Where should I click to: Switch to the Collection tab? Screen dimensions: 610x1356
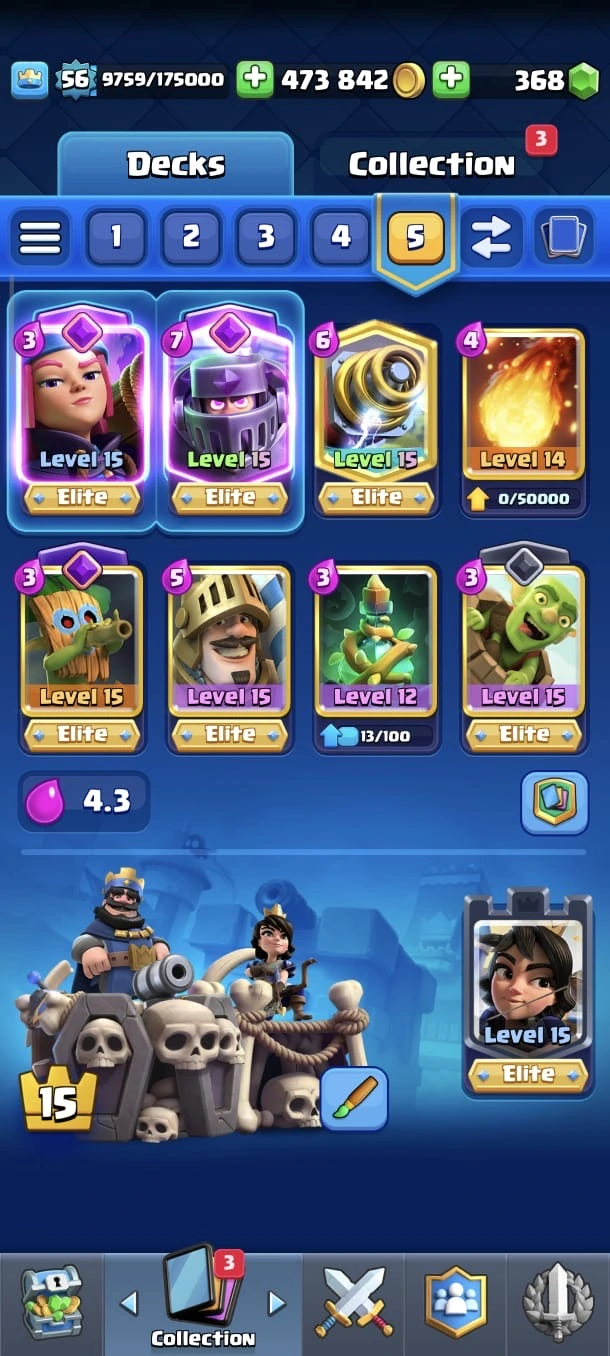pyautogui.click(x=431, y=164)
